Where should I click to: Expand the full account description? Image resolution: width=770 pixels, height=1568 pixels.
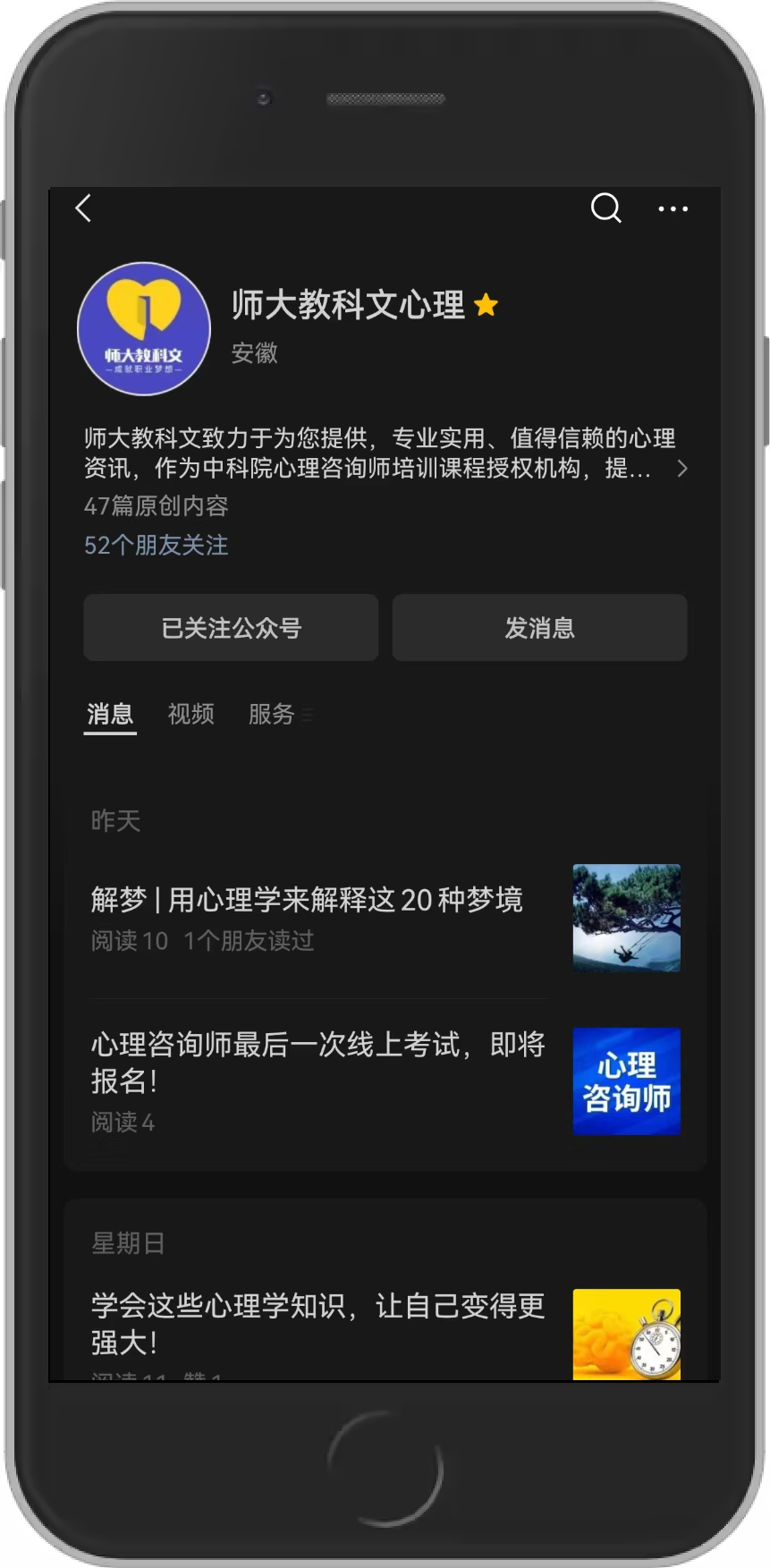click(681, 469)
